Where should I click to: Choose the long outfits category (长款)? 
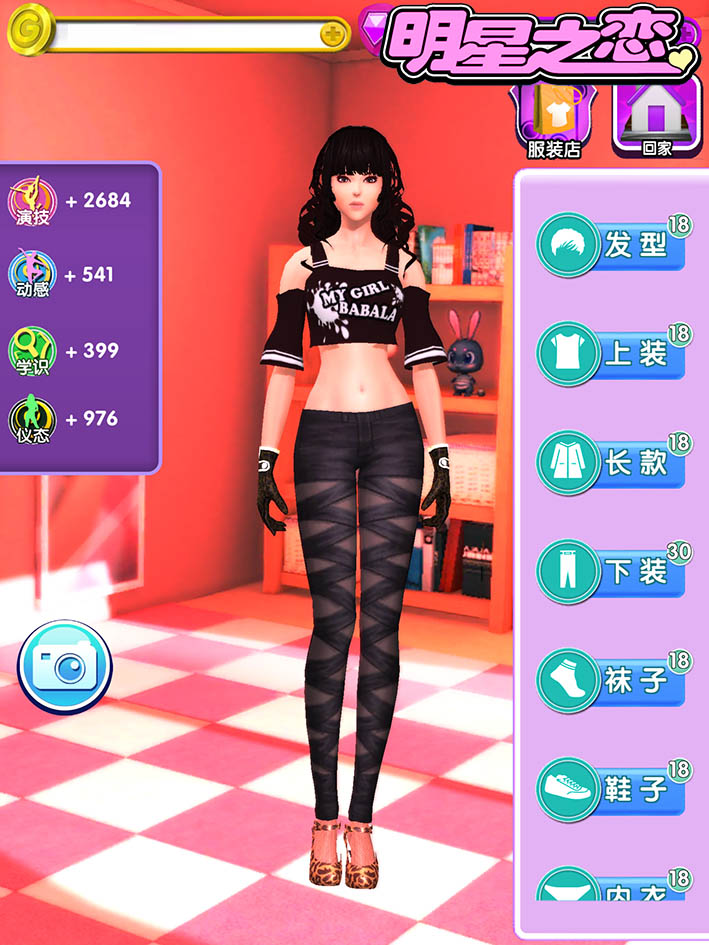(612, 463)
